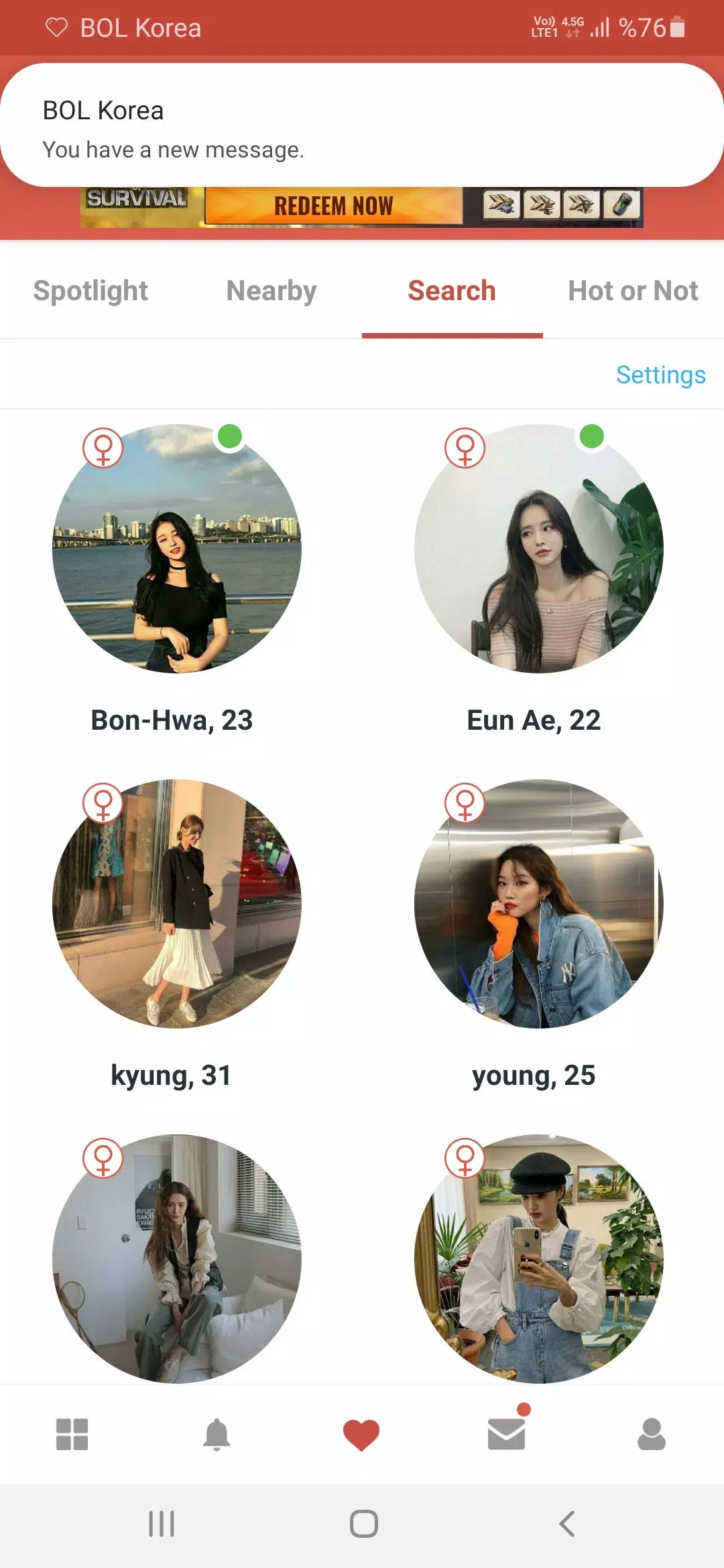Viewport: 724px width, 1568px height.
Task: Switch to the Nearby tab
Action: click(x=271, y=291)
